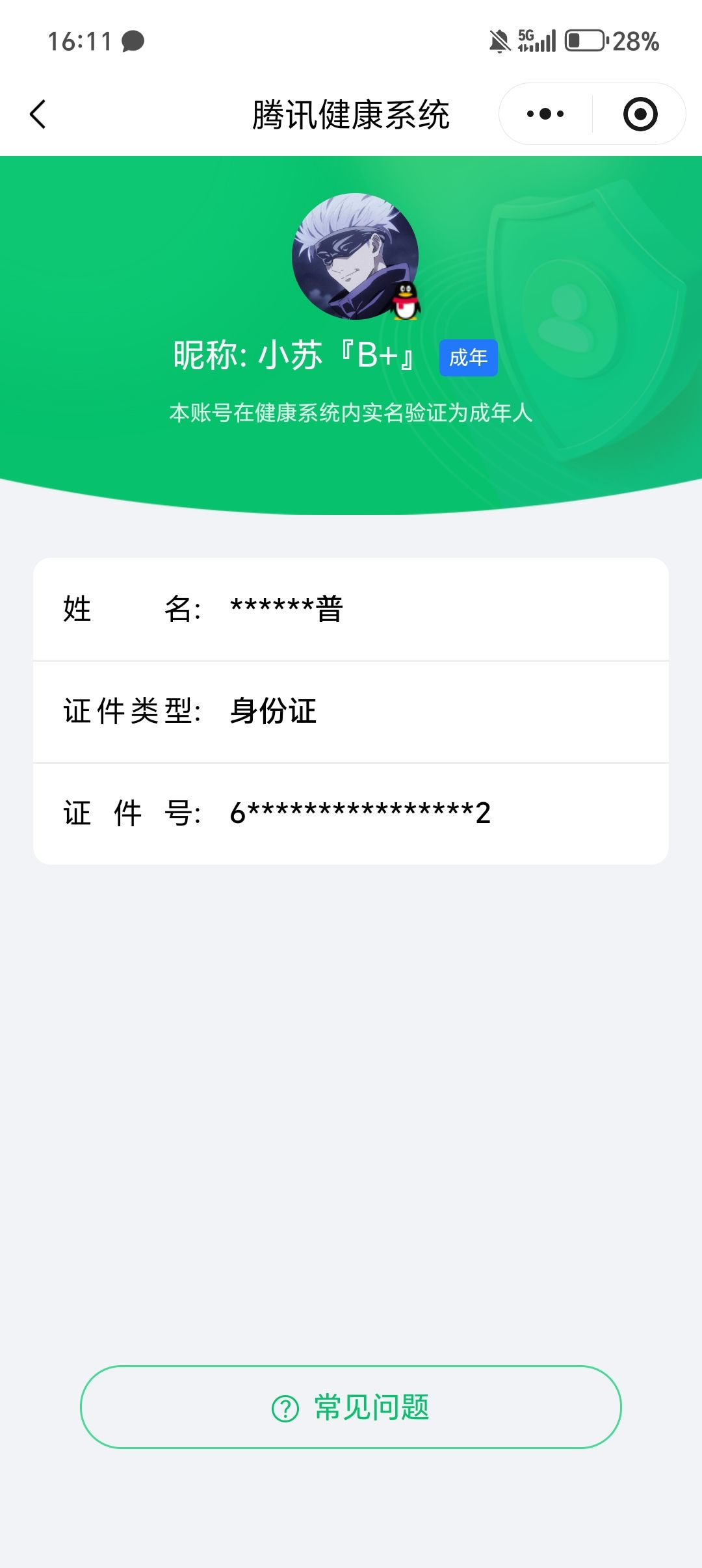Click the message bubble icon in status bar

(133, 41)
